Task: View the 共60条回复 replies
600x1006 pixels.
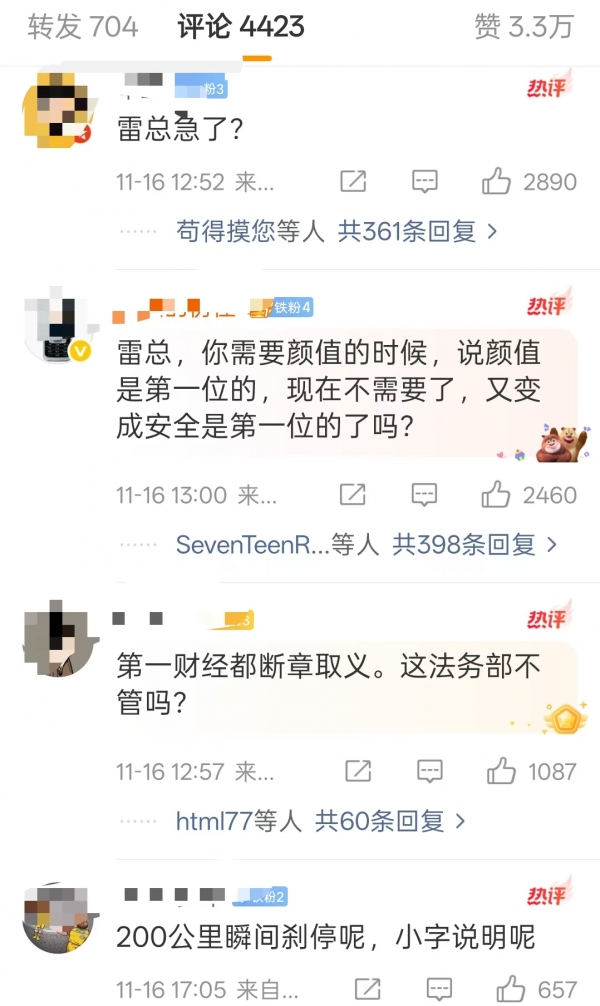Action: click(391, 822)
